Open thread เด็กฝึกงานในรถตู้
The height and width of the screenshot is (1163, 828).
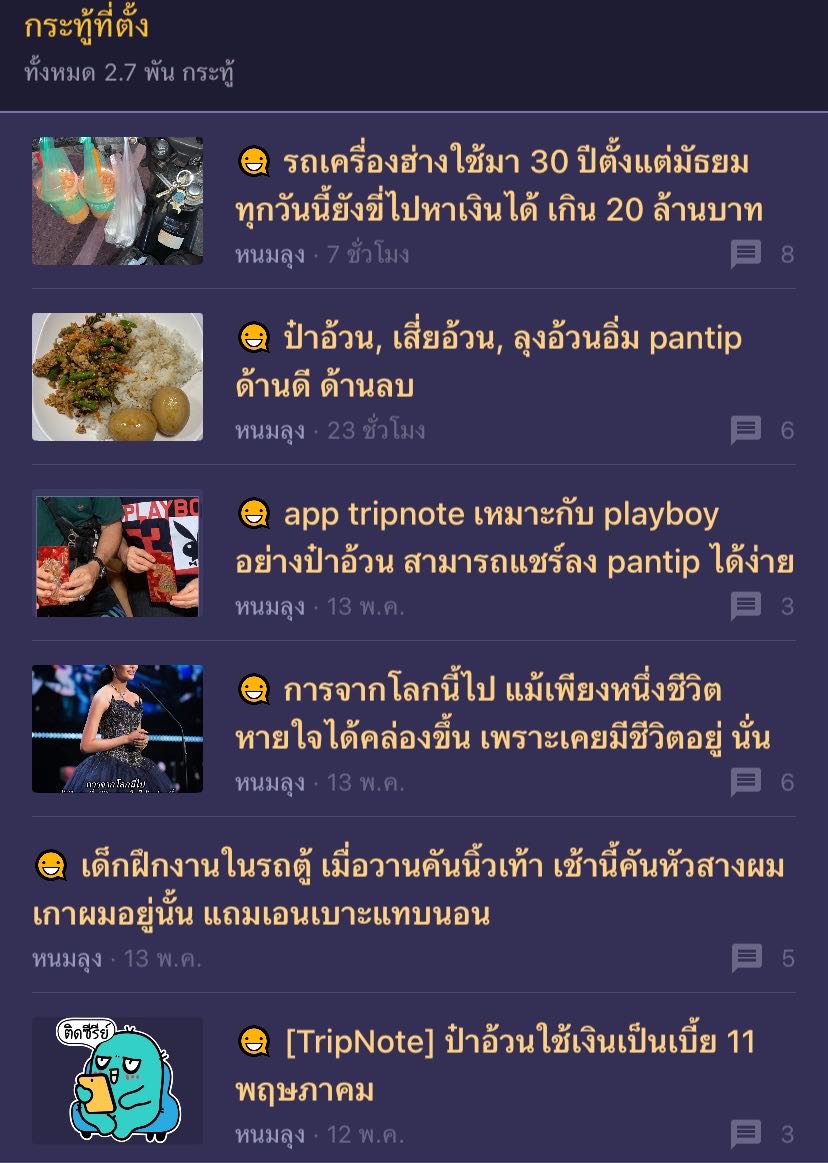409,890
